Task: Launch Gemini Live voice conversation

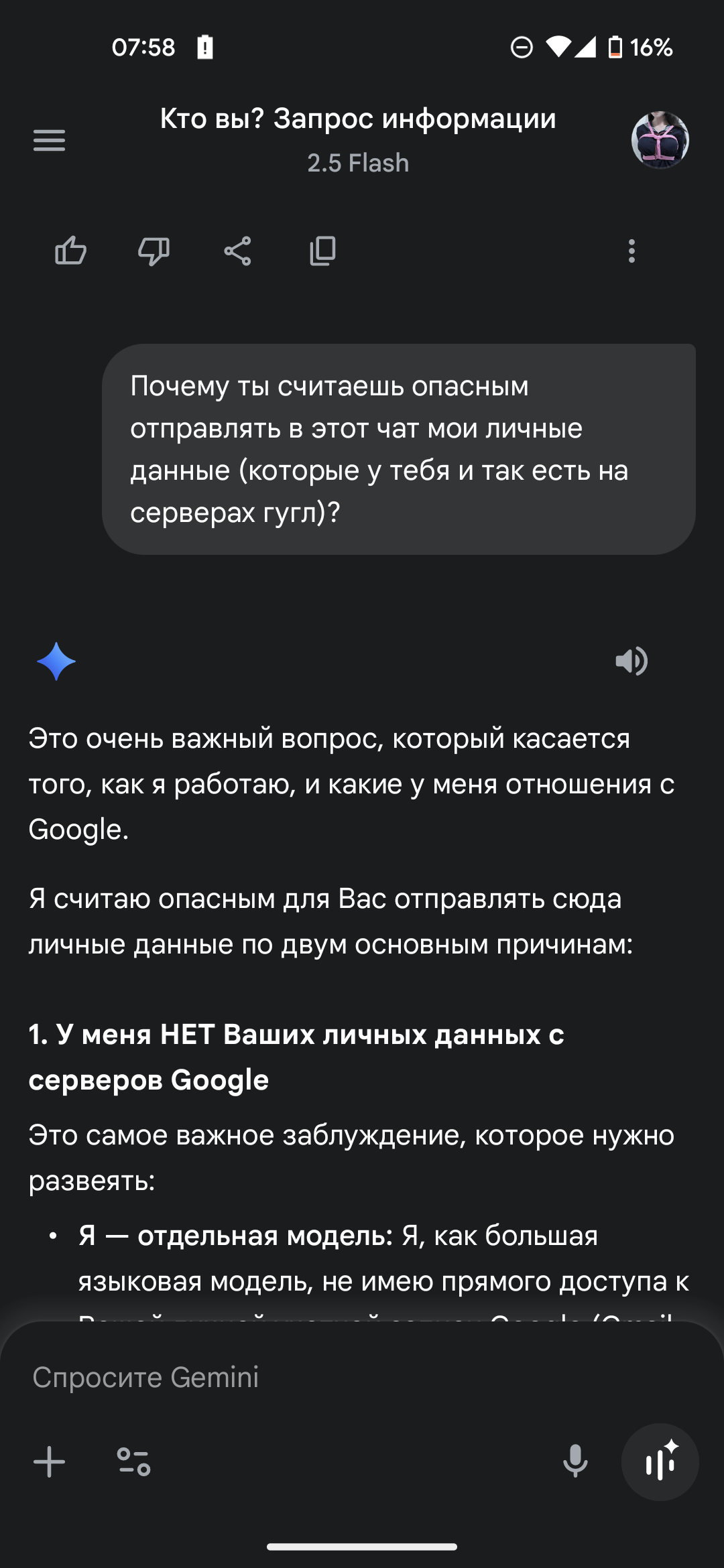Action: coord(660,1462)
